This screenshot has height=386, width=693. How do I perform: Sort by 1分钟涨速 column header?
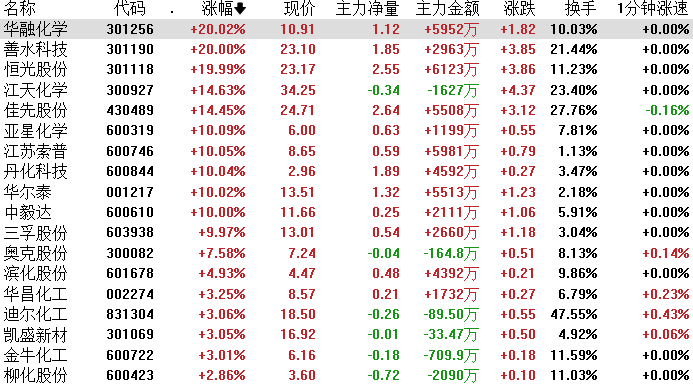[652, 8]
